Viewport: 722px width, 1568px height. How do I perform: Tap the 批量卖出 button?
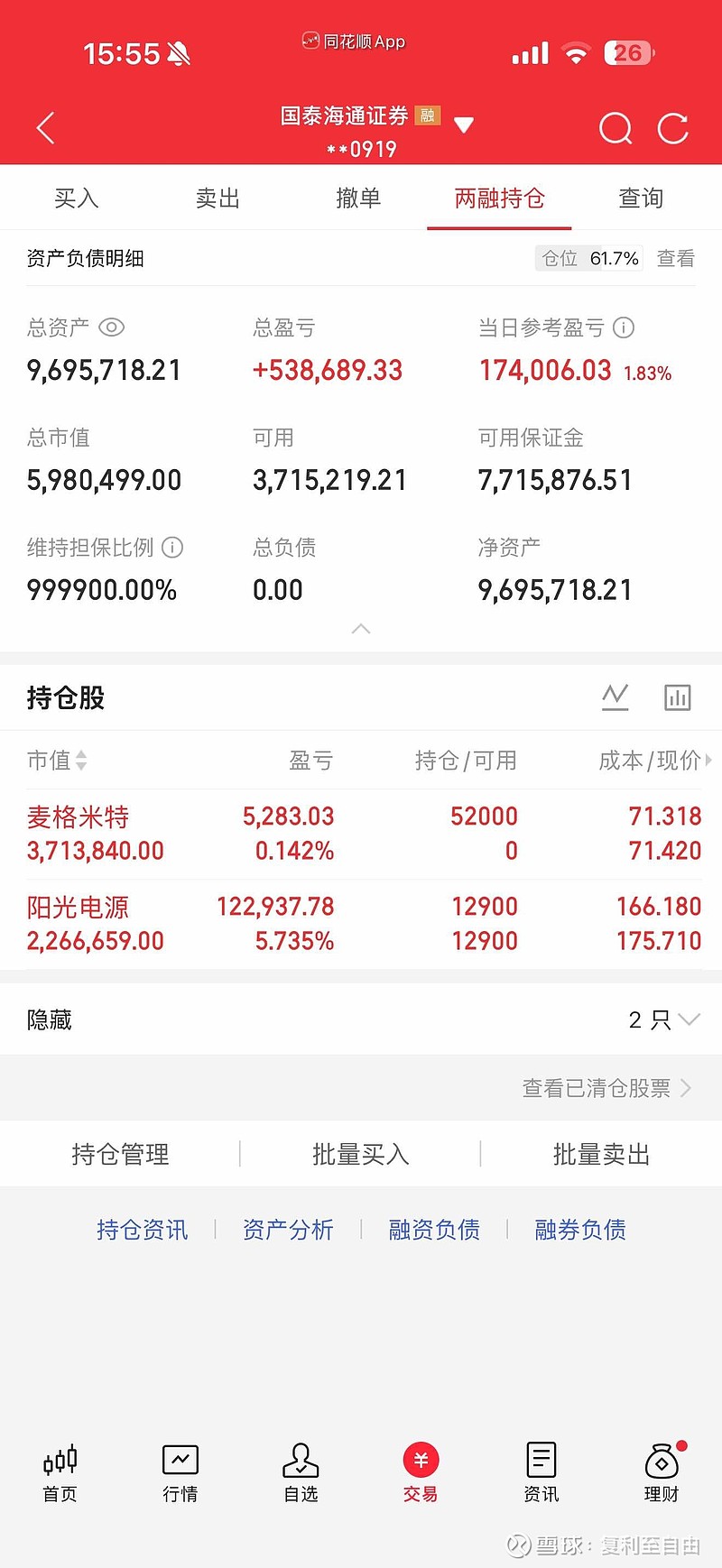(x=601, y=1154)
